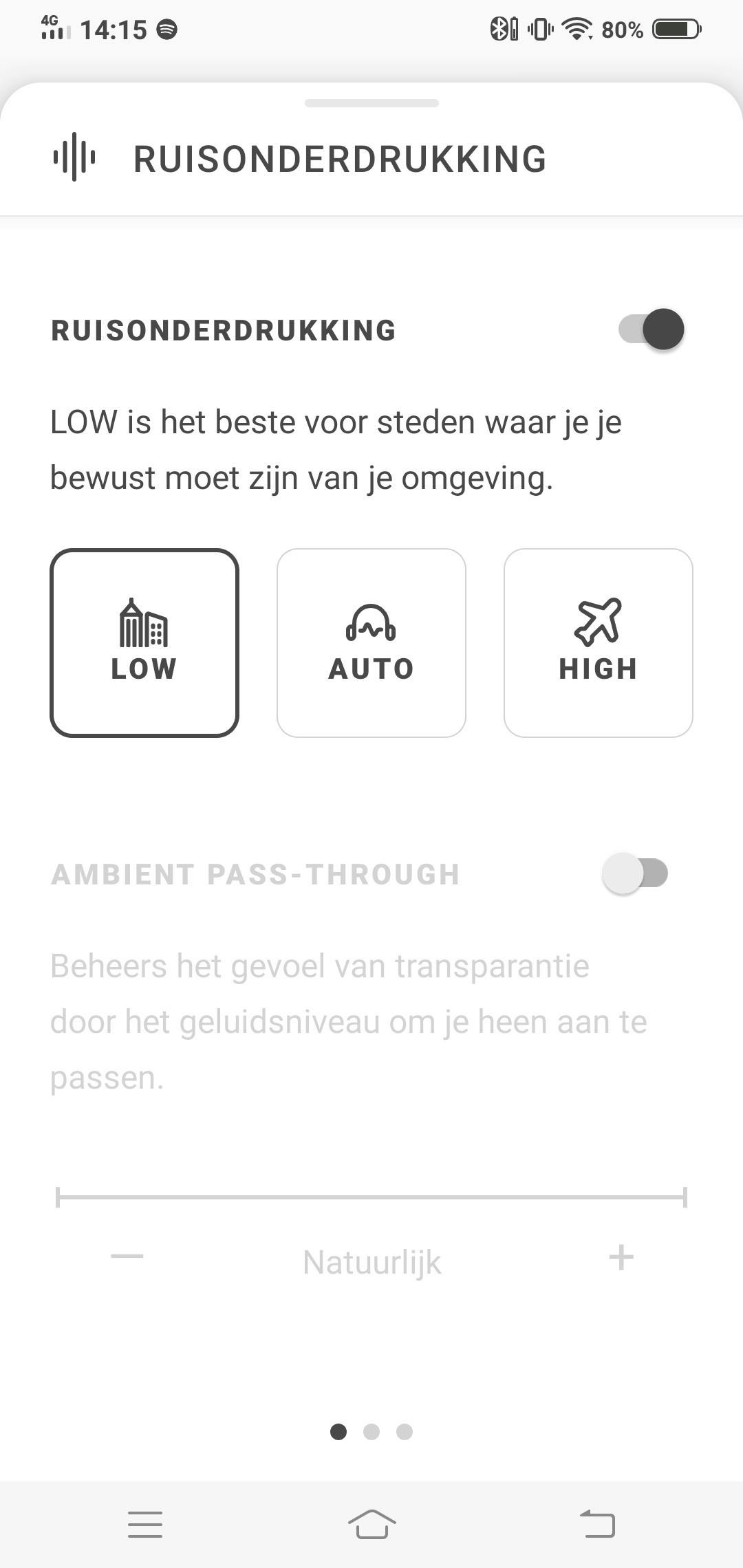The image size is (743, 1568).
Task: Increase ambient level with the plus button
Action: pyautogui.click(x=621, y=1257)
